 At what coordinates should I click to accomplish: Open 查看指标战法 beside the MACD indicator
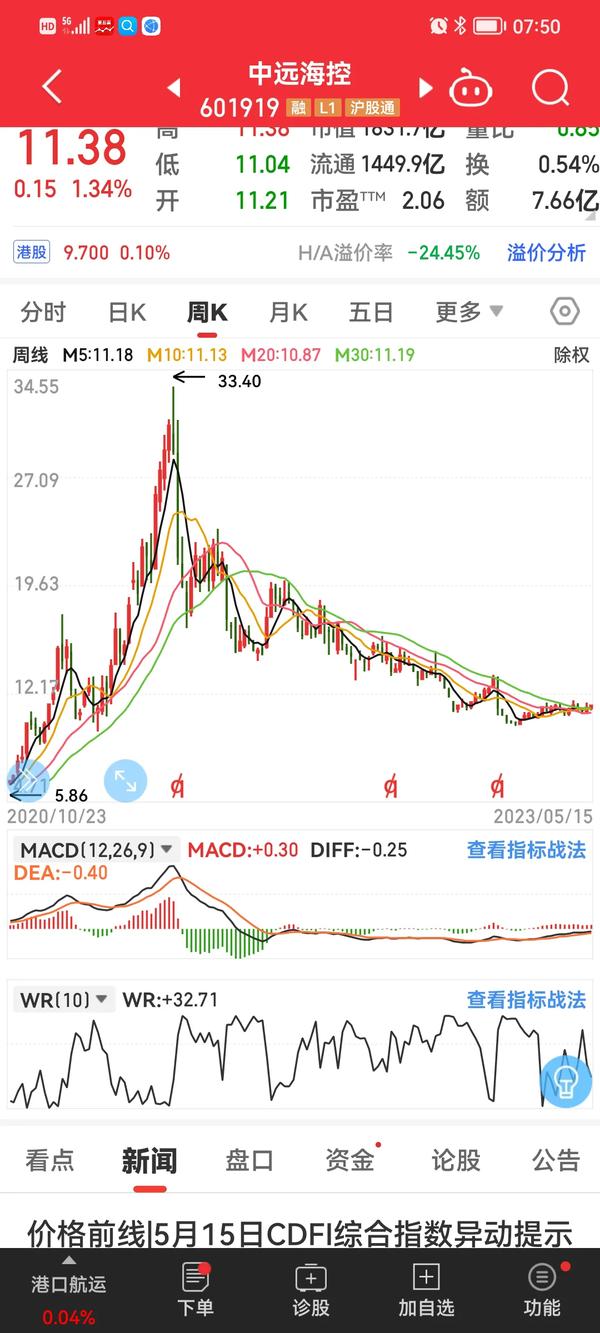[526, 850]
